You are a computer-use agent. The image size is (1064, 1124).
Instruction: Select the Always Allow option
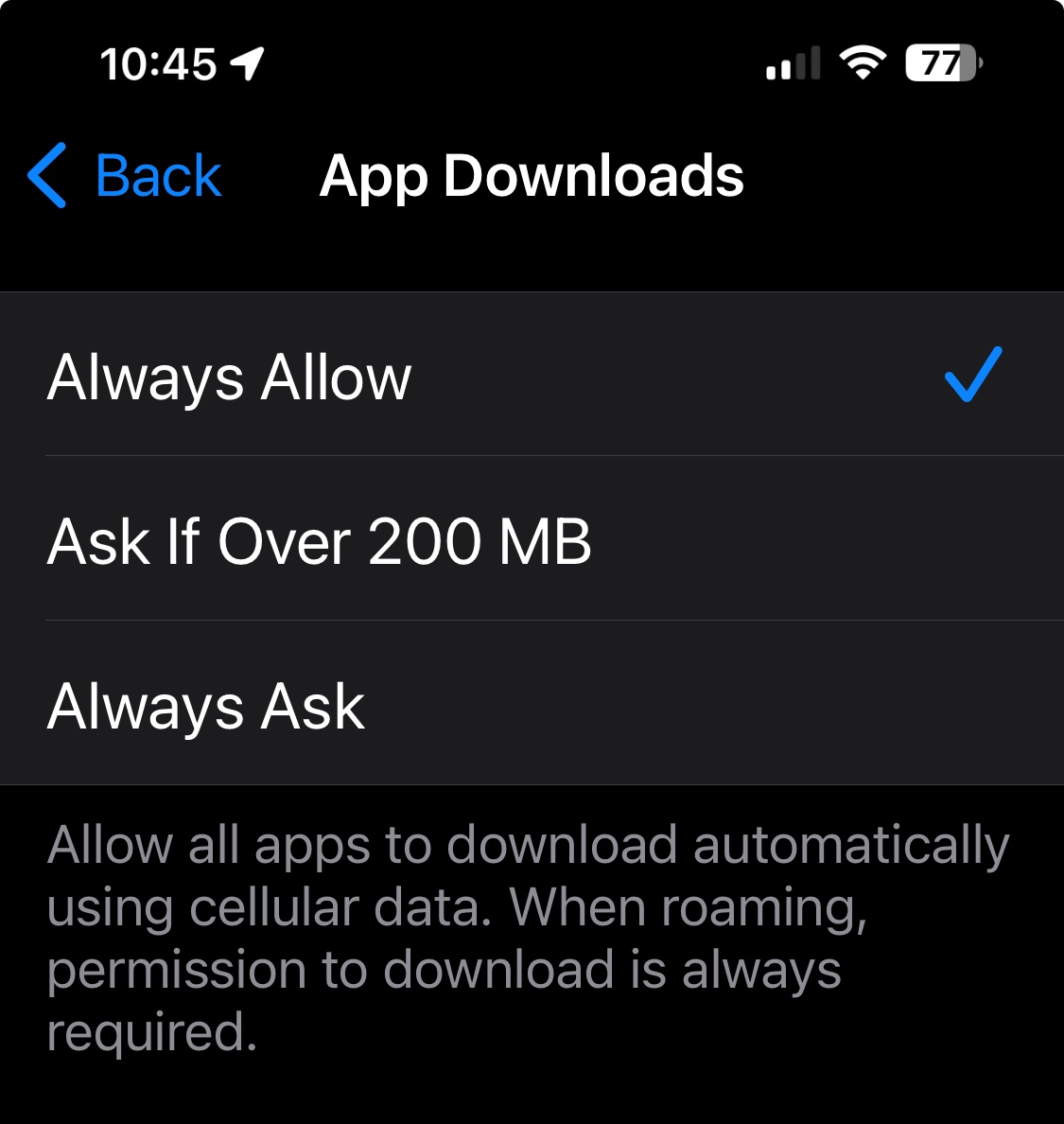click(x=532, y=374)
